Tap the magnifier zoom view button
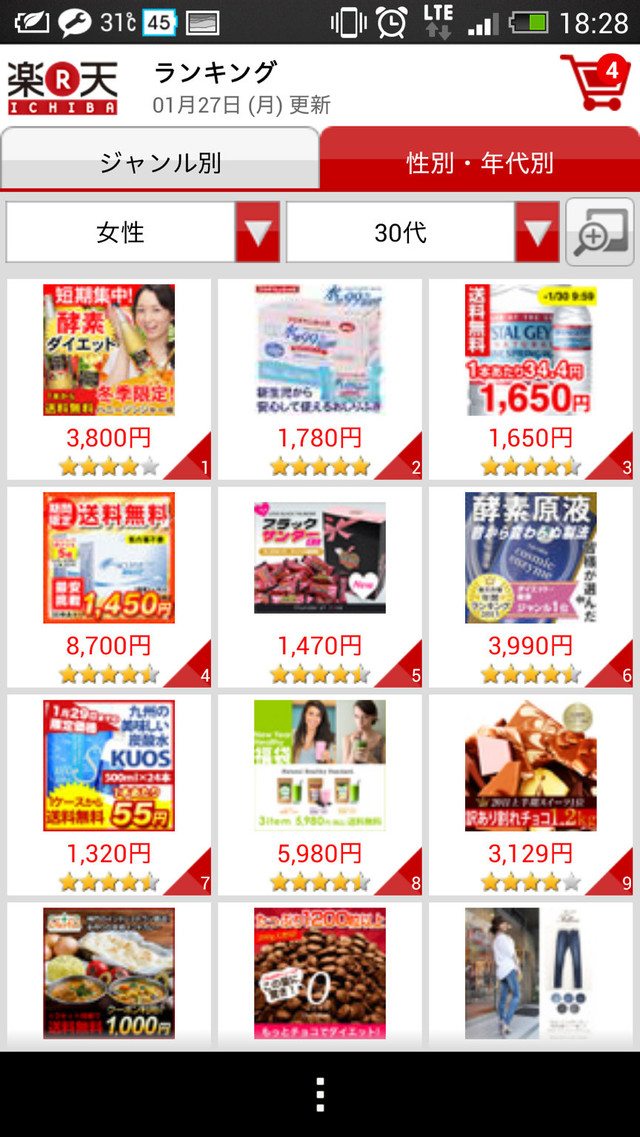 (x=600, y=233)
